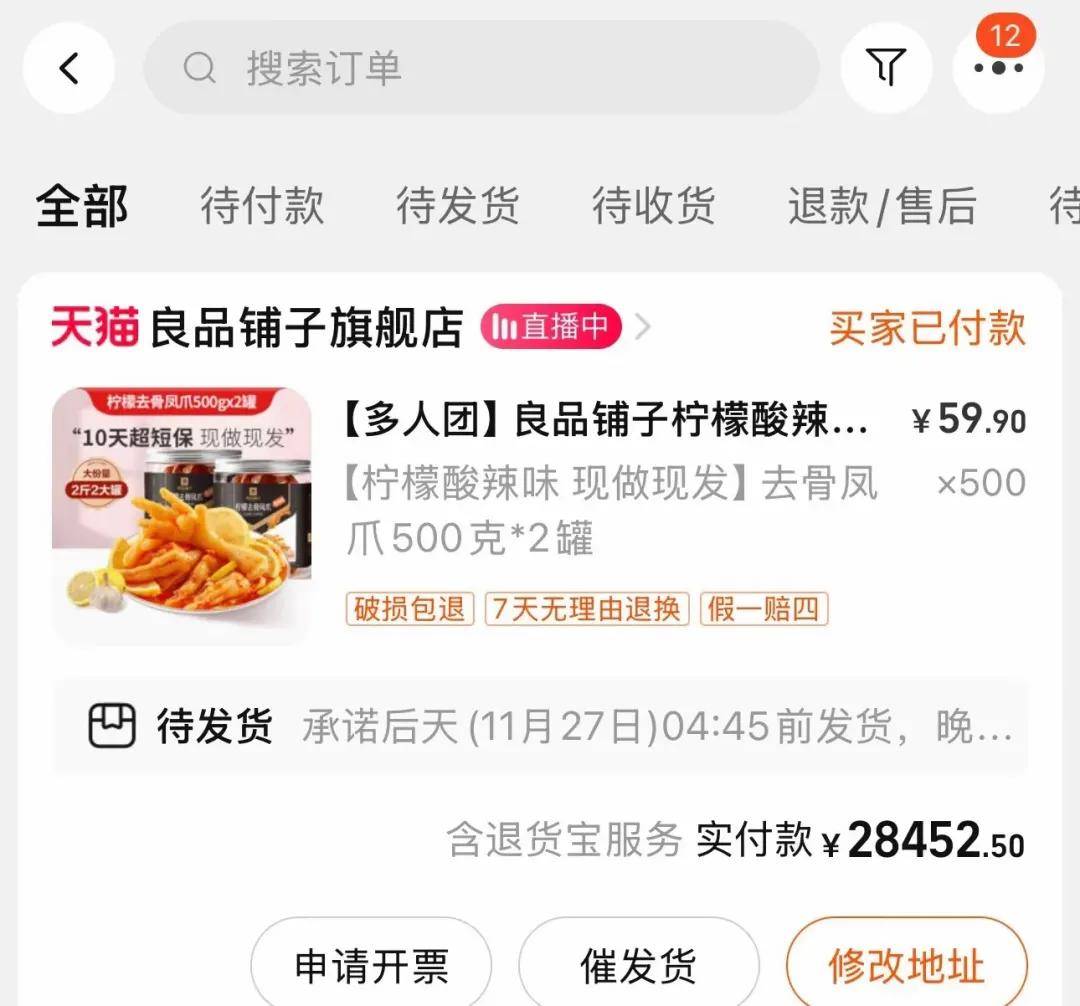Open the three-dot more menu

998,68
